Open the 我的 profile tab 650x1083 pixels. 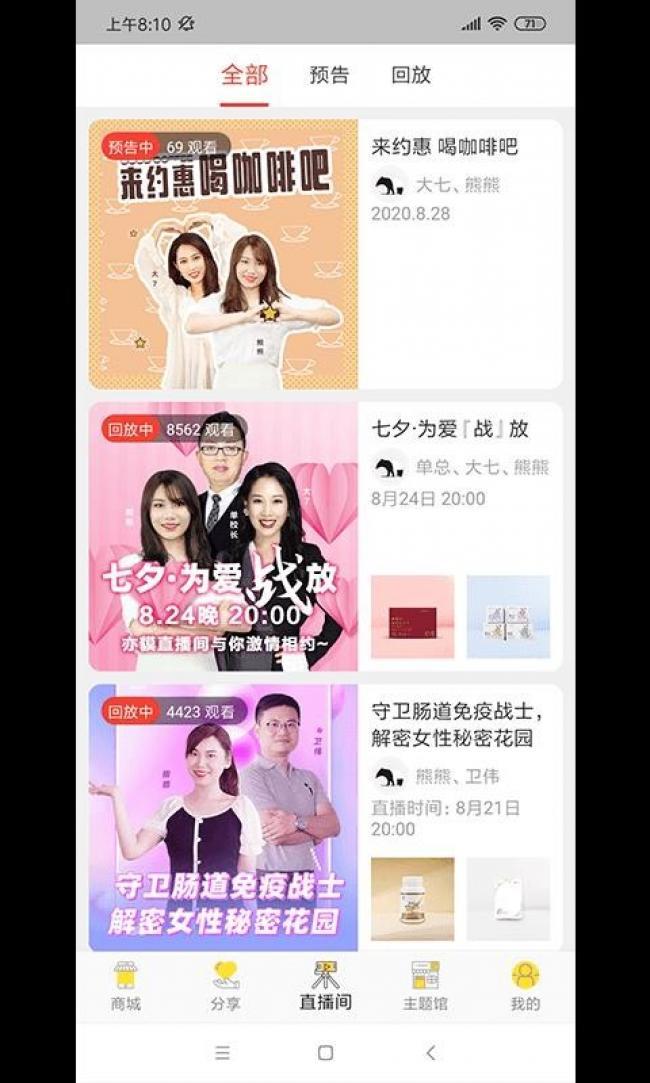525,986
